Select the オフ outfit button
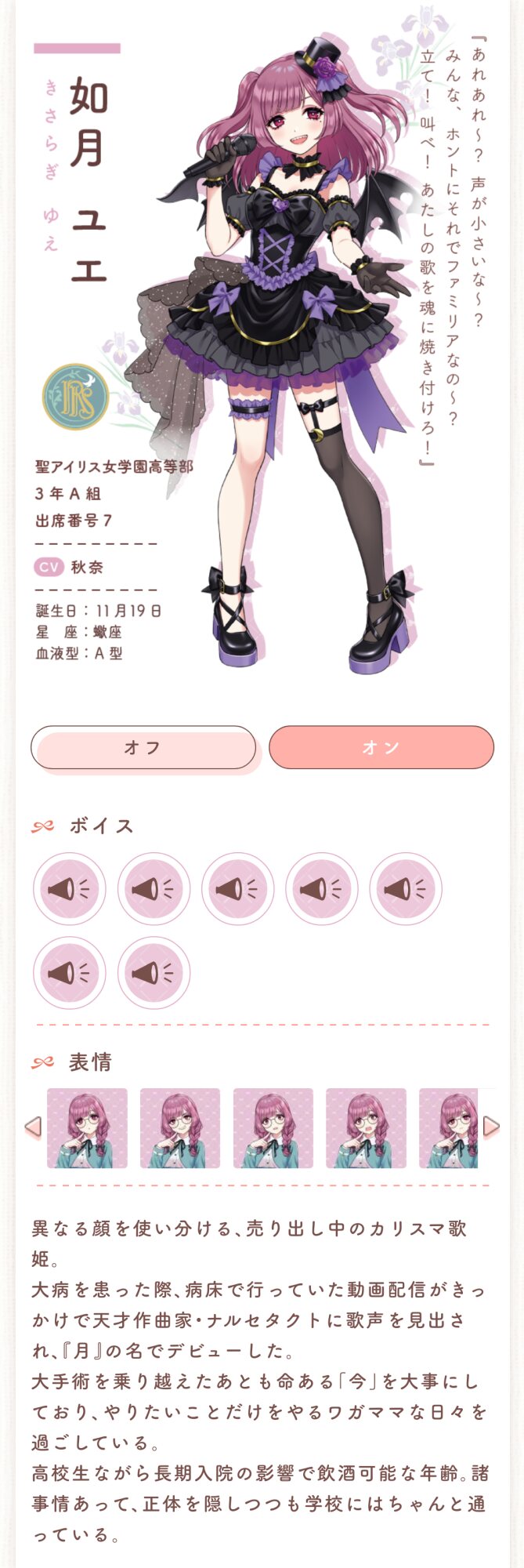This screenshot has width=524, height=1568. [x=143, y=747]
